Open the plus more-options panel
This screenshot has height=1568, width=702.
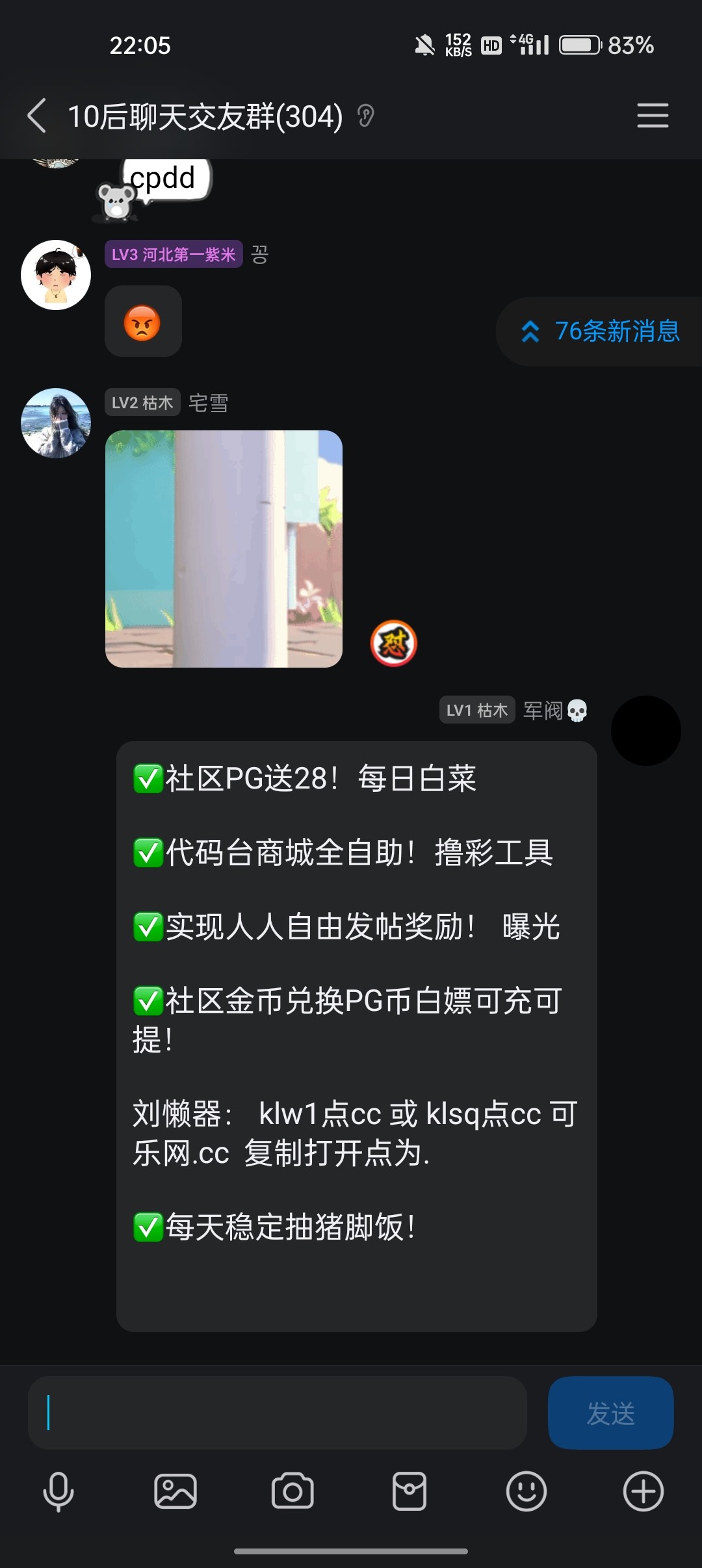[x=643, y=1491]
